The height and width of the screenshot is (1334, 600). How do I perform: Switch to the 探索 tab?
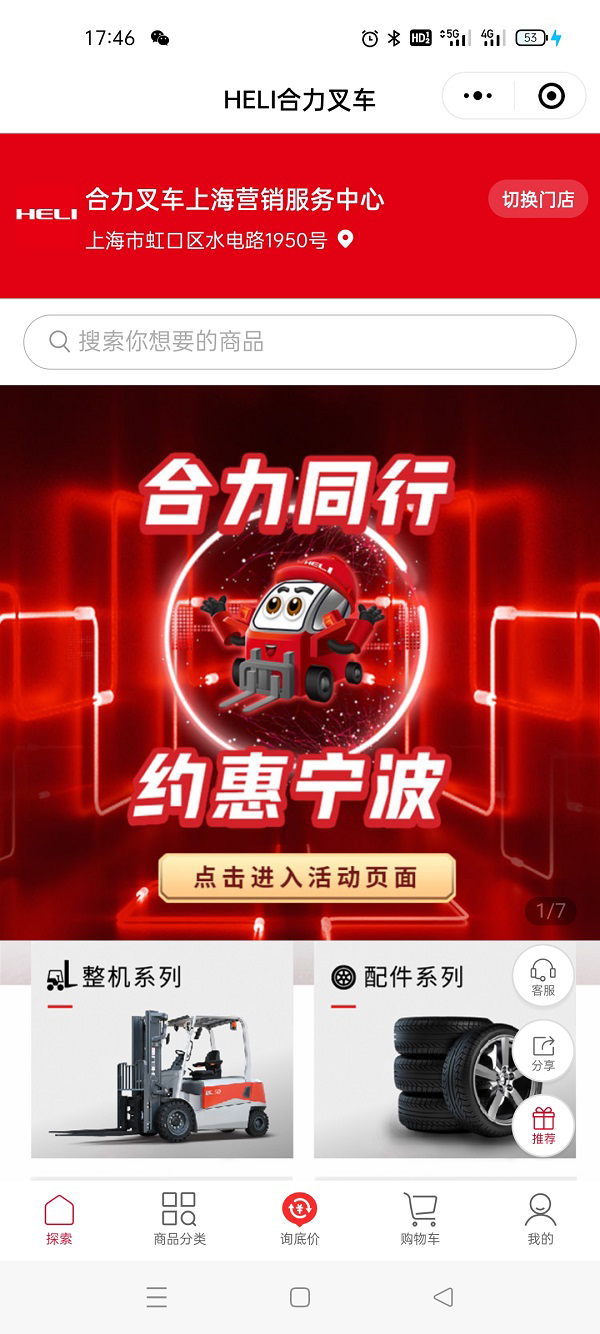[59, 1219]
